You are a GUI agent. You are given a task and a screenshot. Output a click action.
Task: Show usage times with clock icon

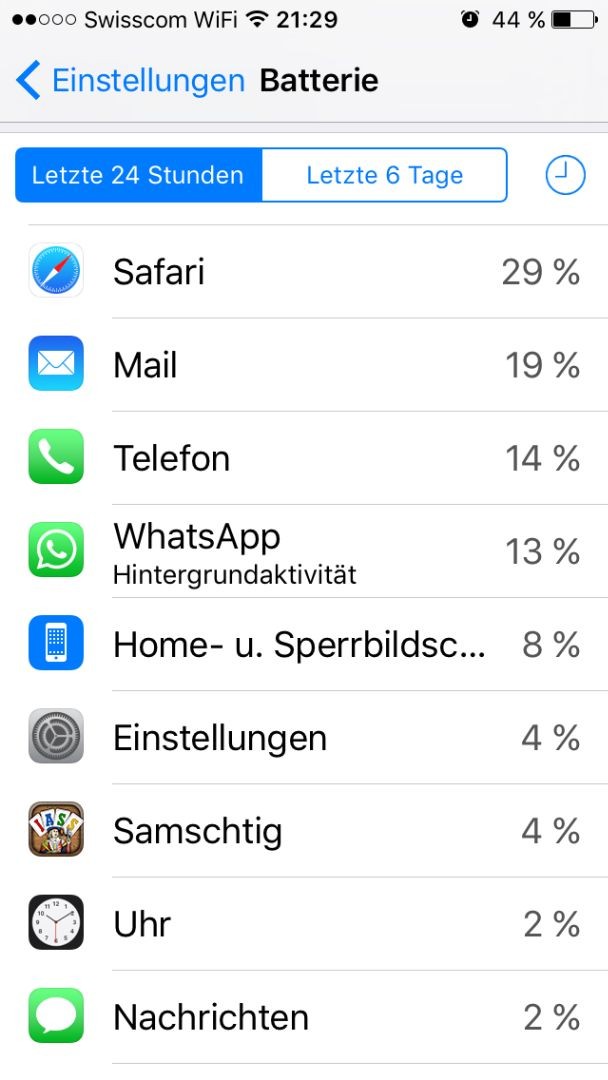click(x=565, y=176)
